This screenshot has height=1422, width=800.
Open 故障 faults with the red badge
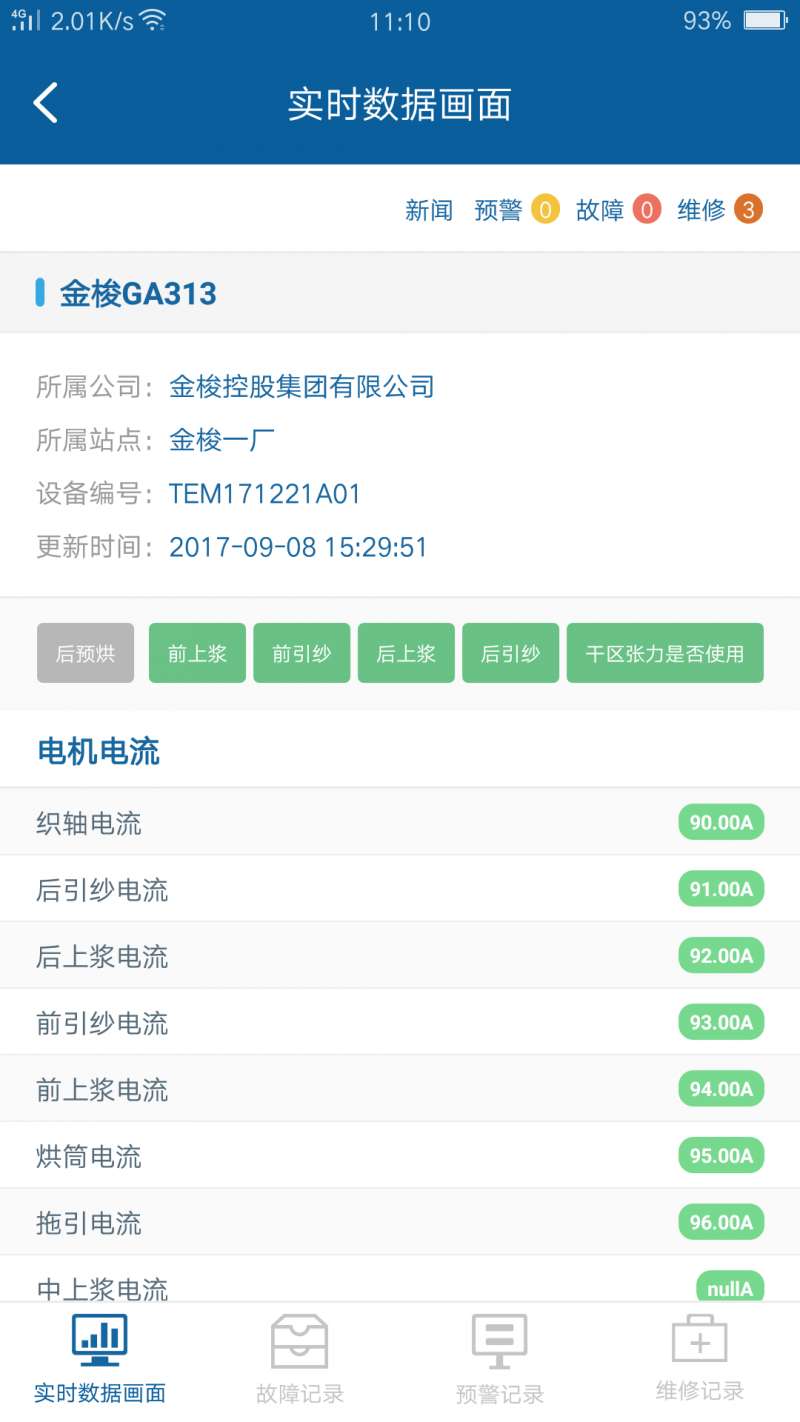click(x=618, y=210)
